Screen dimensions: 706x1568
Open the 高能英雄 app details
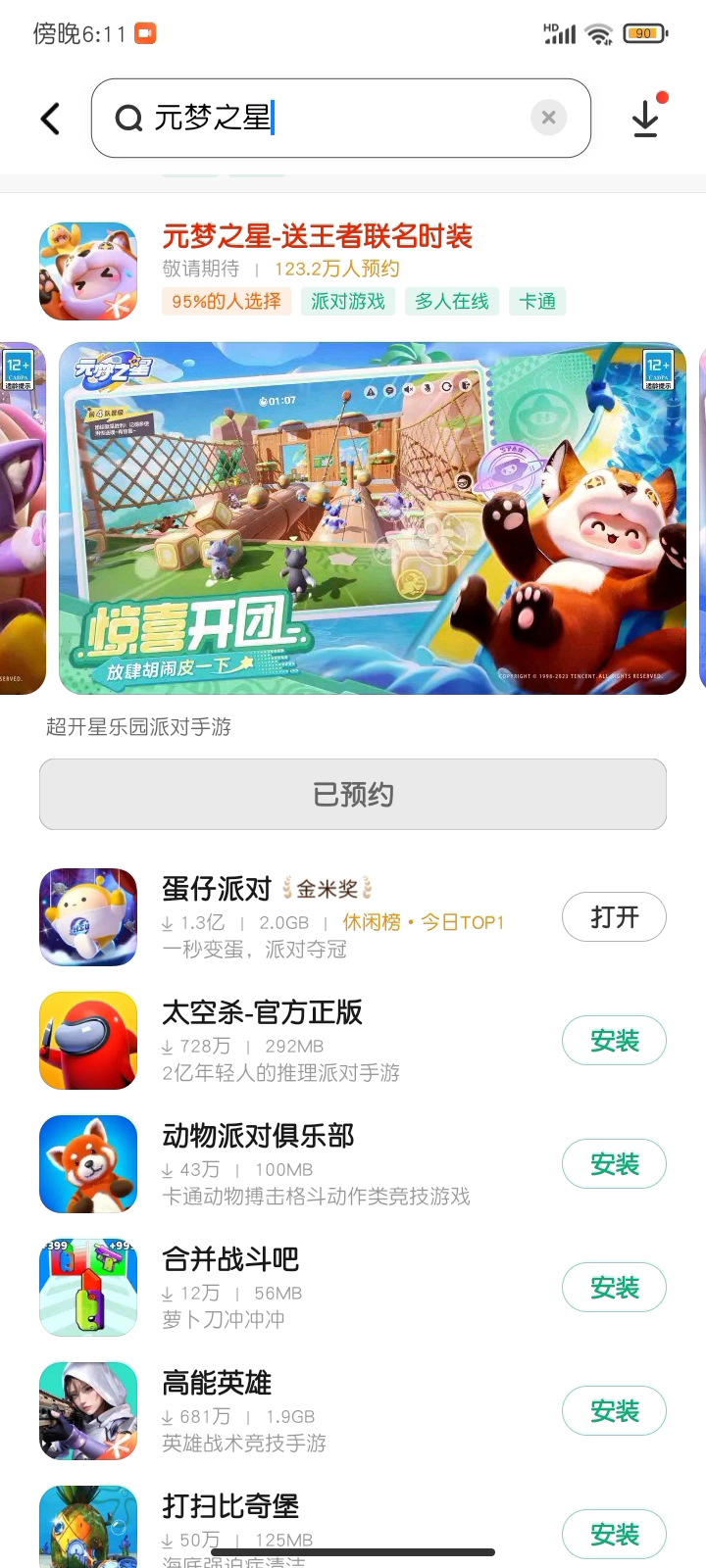[217, 1383]
